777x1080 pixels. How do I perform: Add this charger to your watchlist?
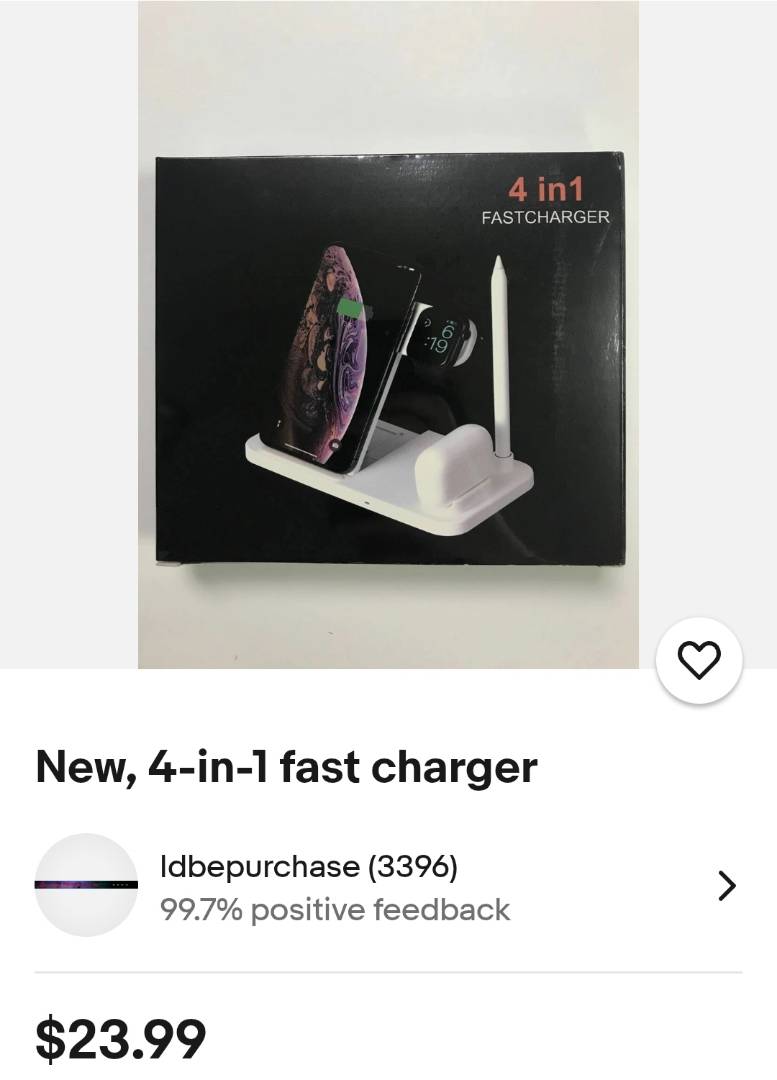click(698, 660)
